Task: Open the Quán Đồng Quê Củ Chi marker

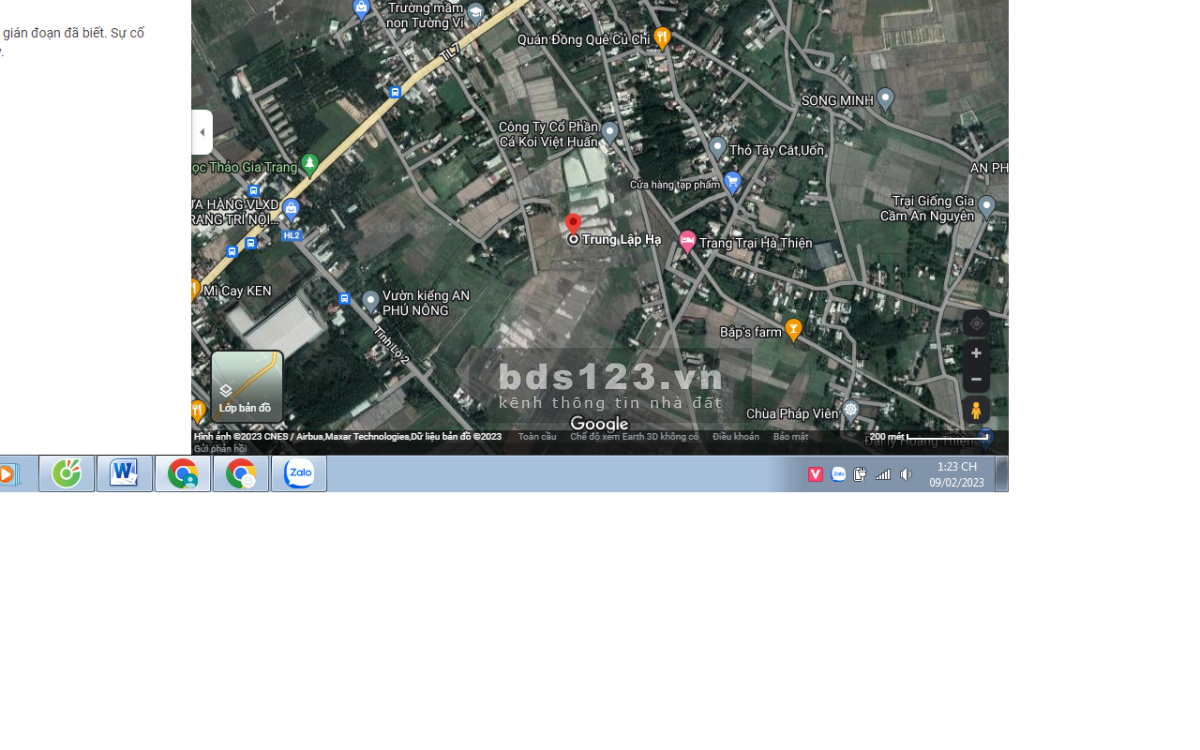Action: tap(661, 38)
